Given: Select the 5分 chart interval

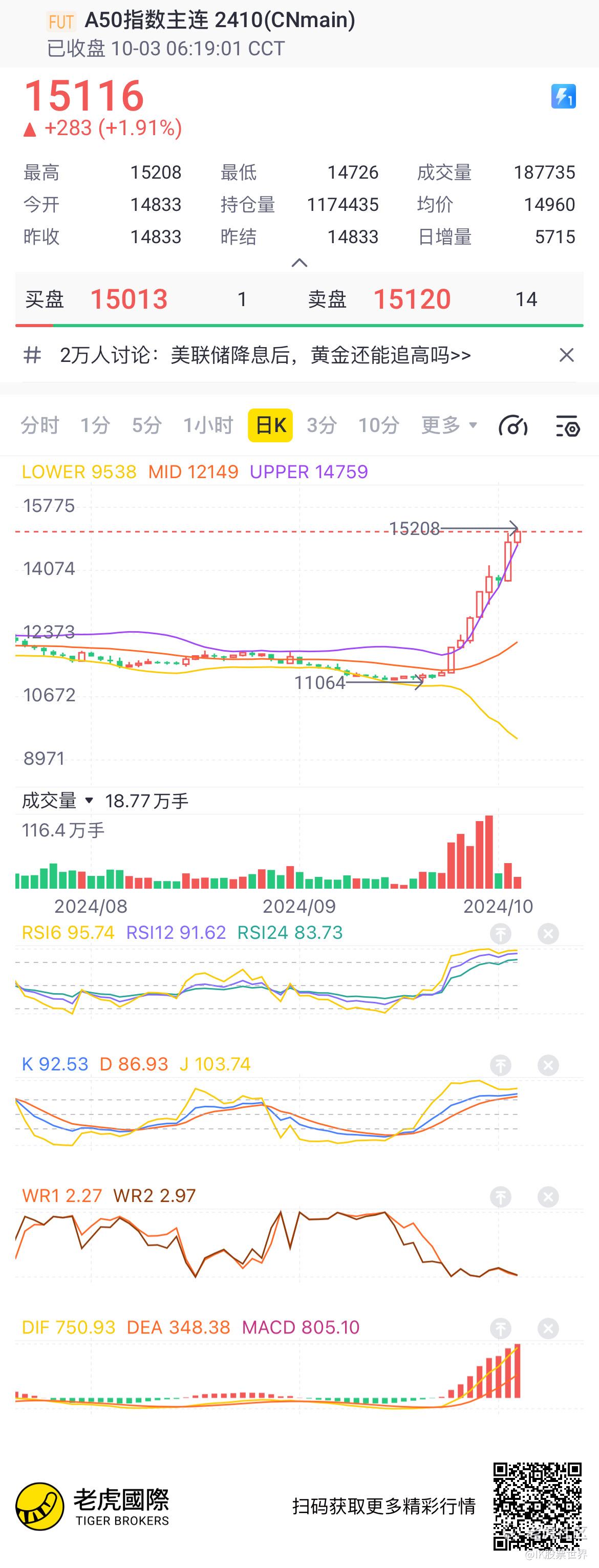Looking at the screenshot, I should (x=147, y=425).
